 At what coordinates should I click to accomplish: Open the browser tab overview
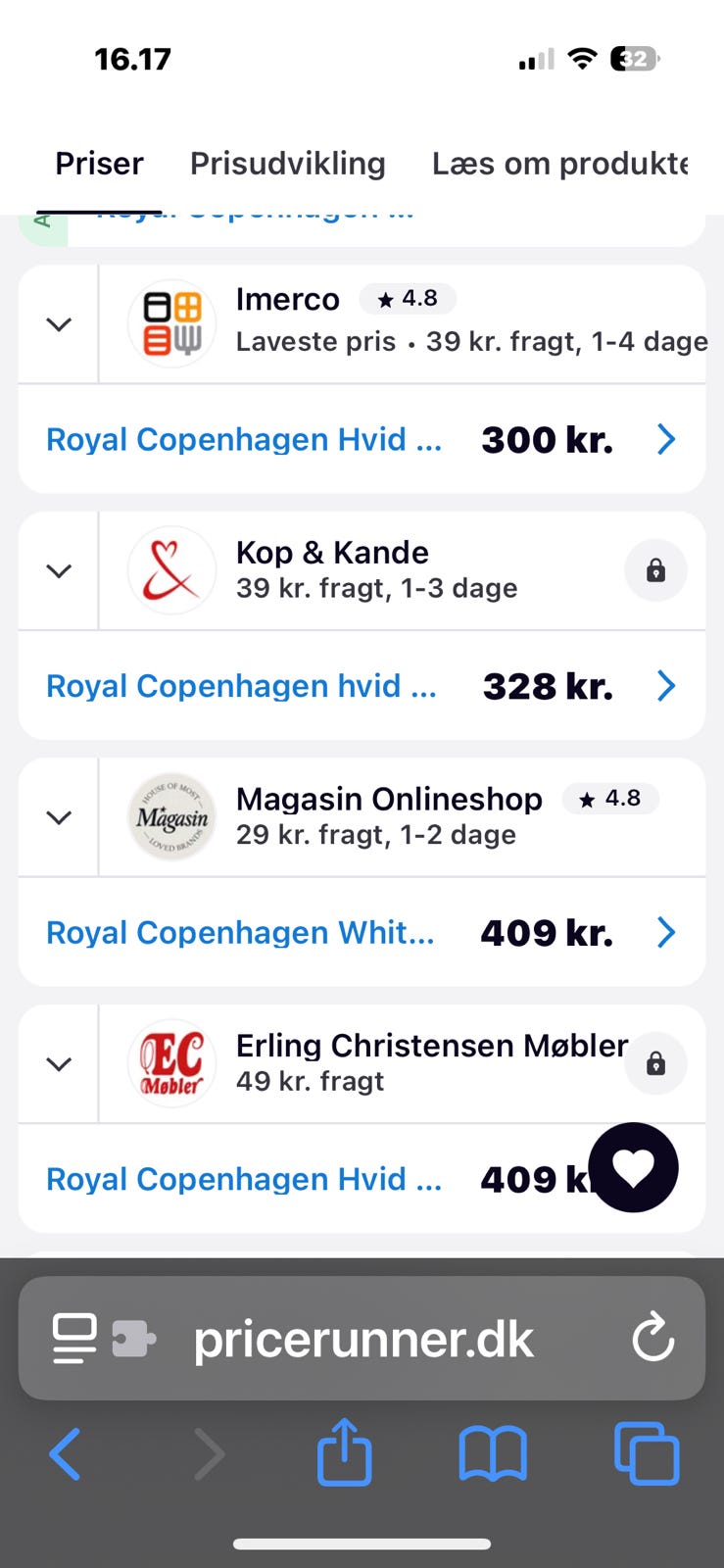point(647,1454)
